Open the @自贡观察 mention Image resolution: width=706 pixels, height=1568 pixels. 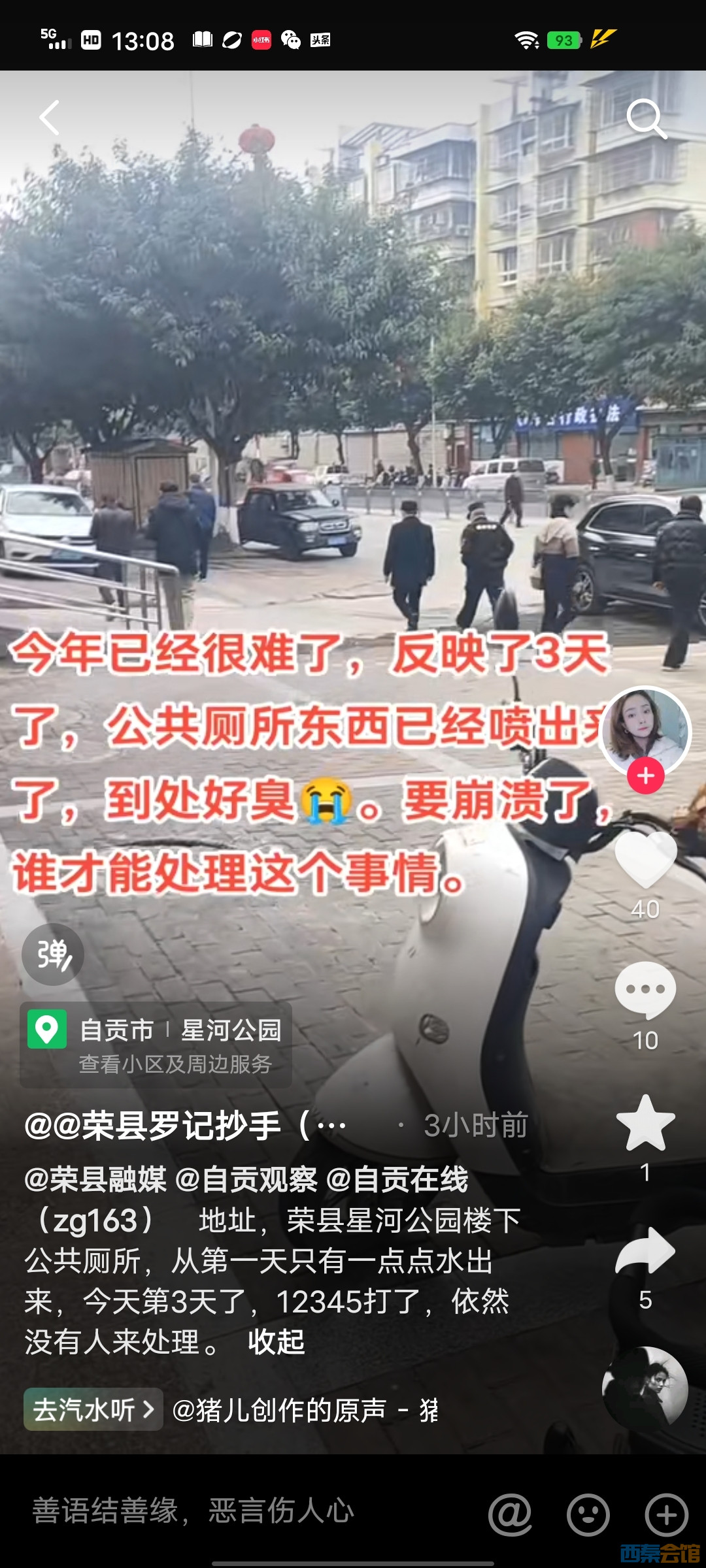point(246,1180)
